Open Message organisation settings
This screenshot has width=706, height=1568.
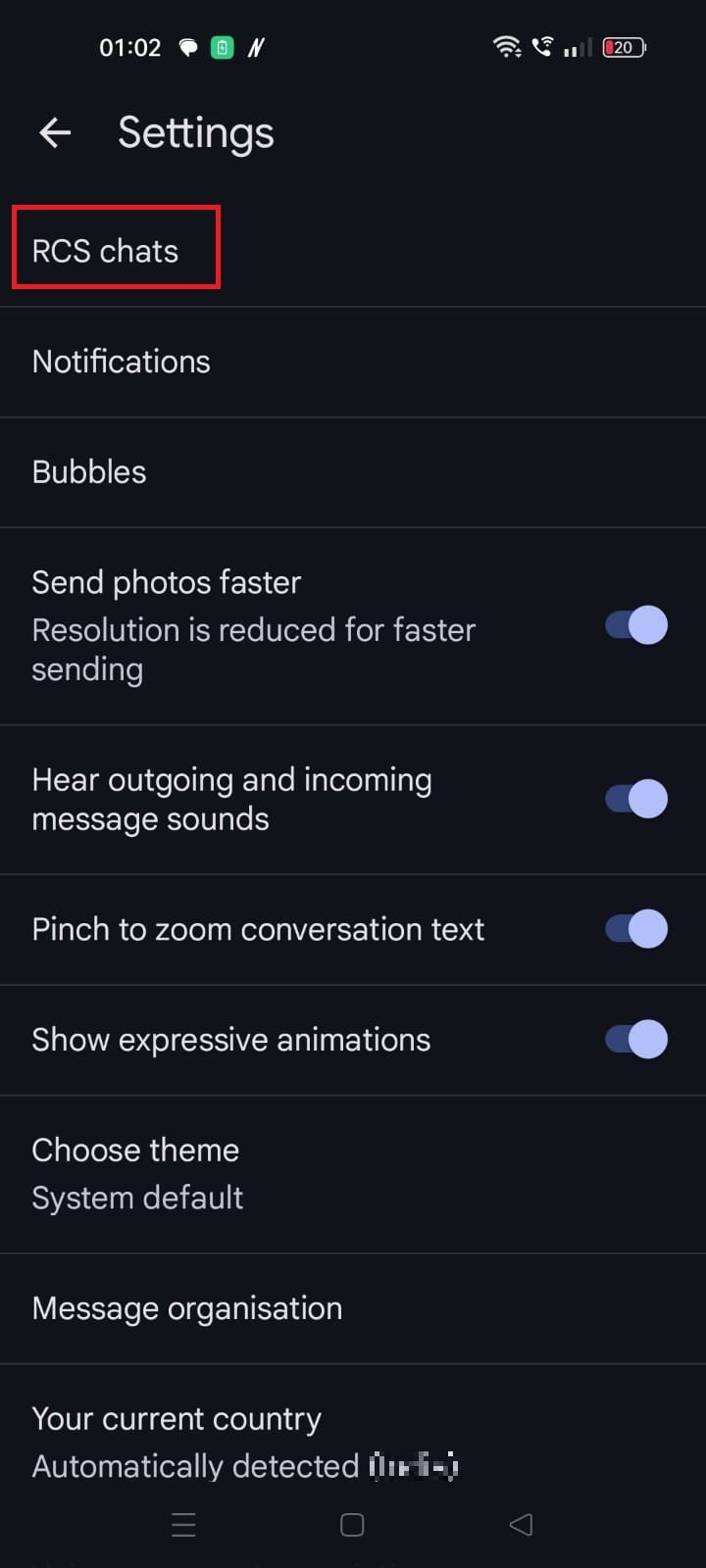tap(186, 1307)
